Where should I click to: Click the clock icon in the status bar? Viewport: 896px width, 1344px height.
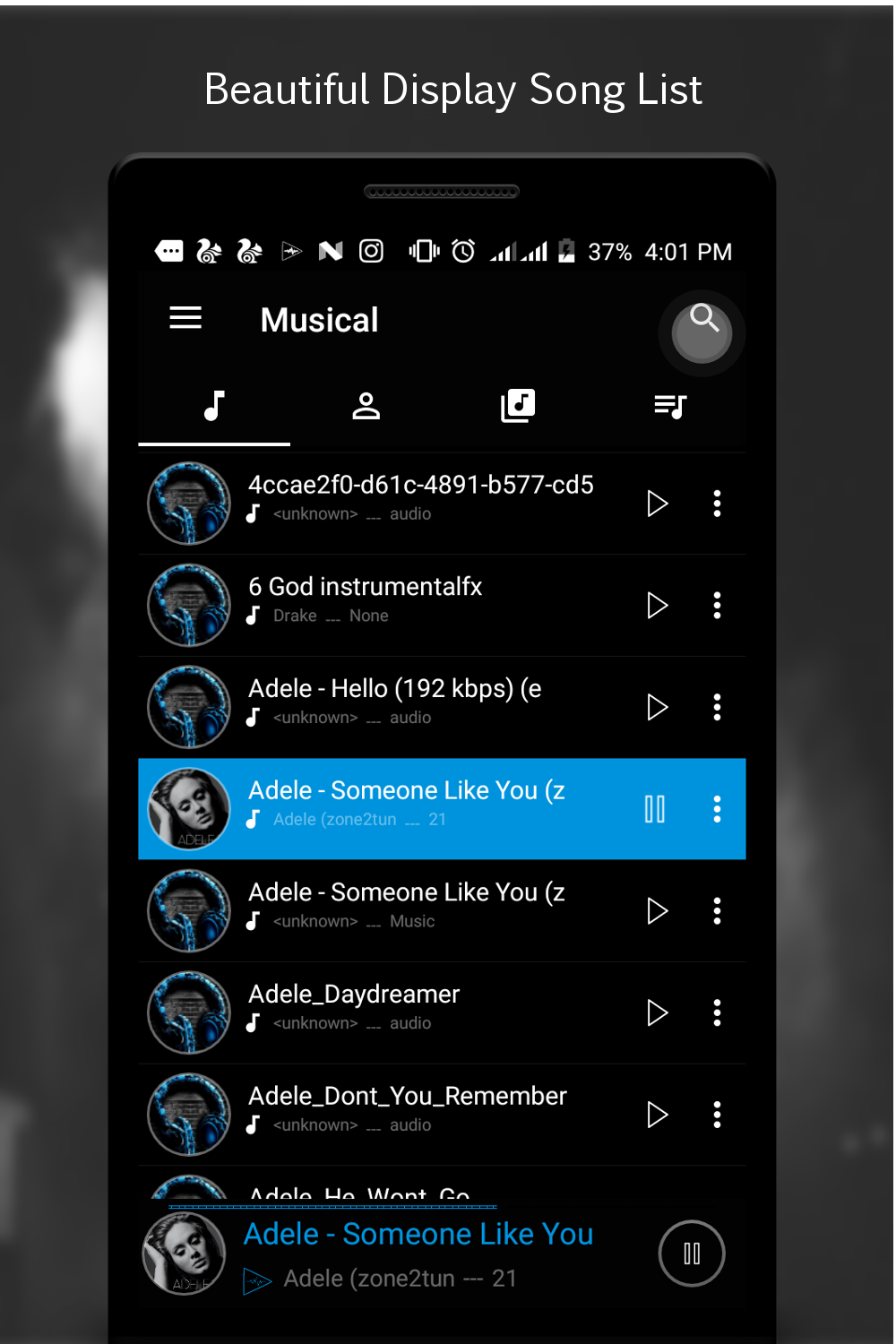pyautogui.click(x=462, y=252)
